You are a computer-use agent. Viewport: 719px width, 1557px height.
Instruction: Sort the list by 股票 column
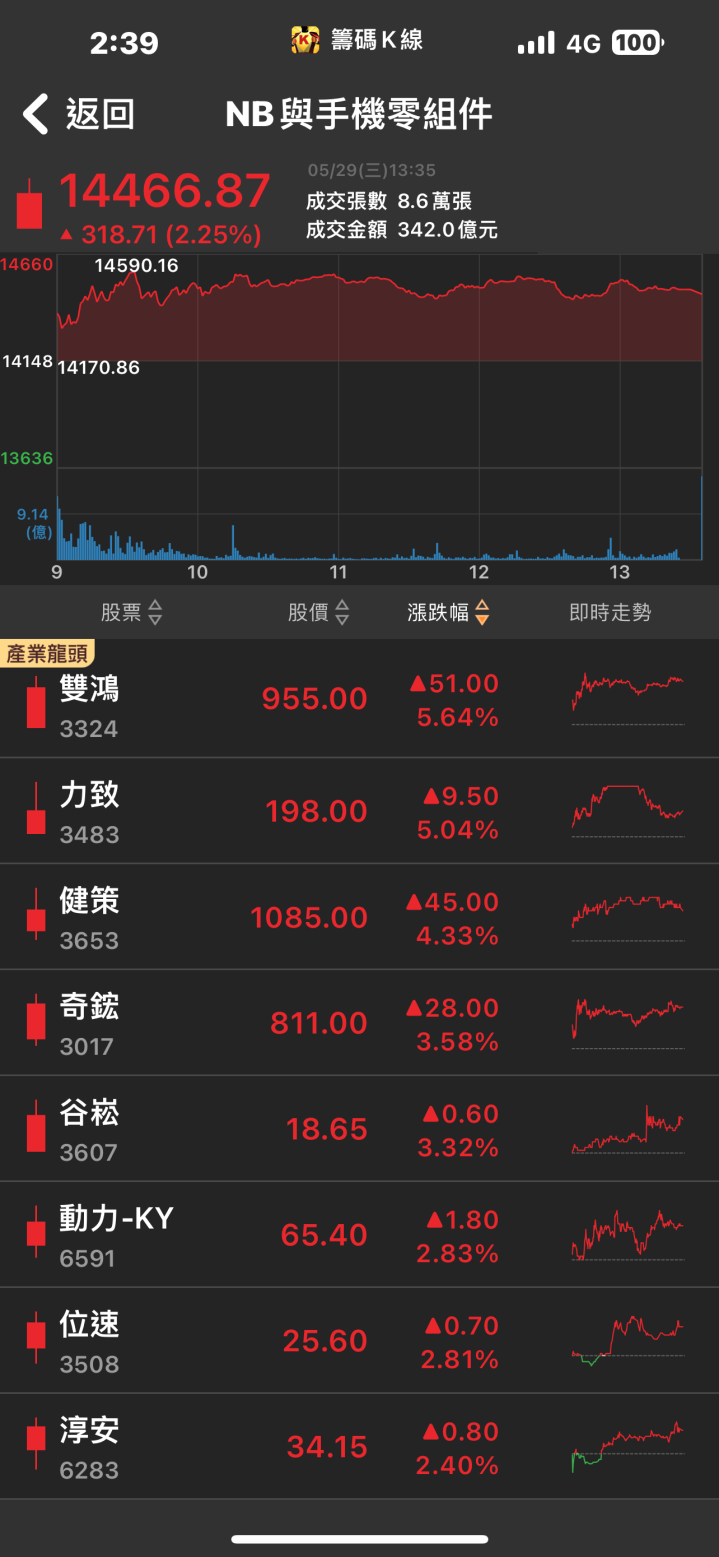coord(131,612)
